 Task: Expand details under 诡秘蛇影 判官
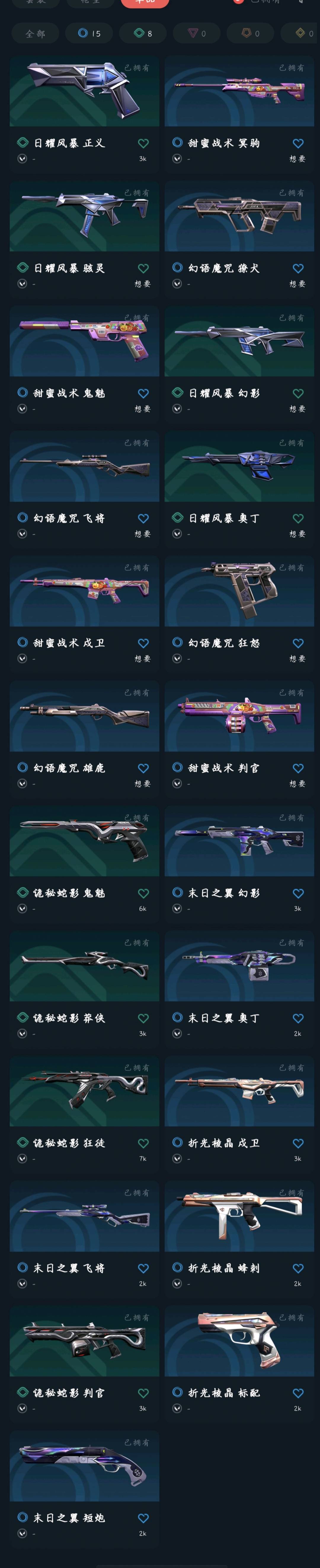pos(23,1408)
